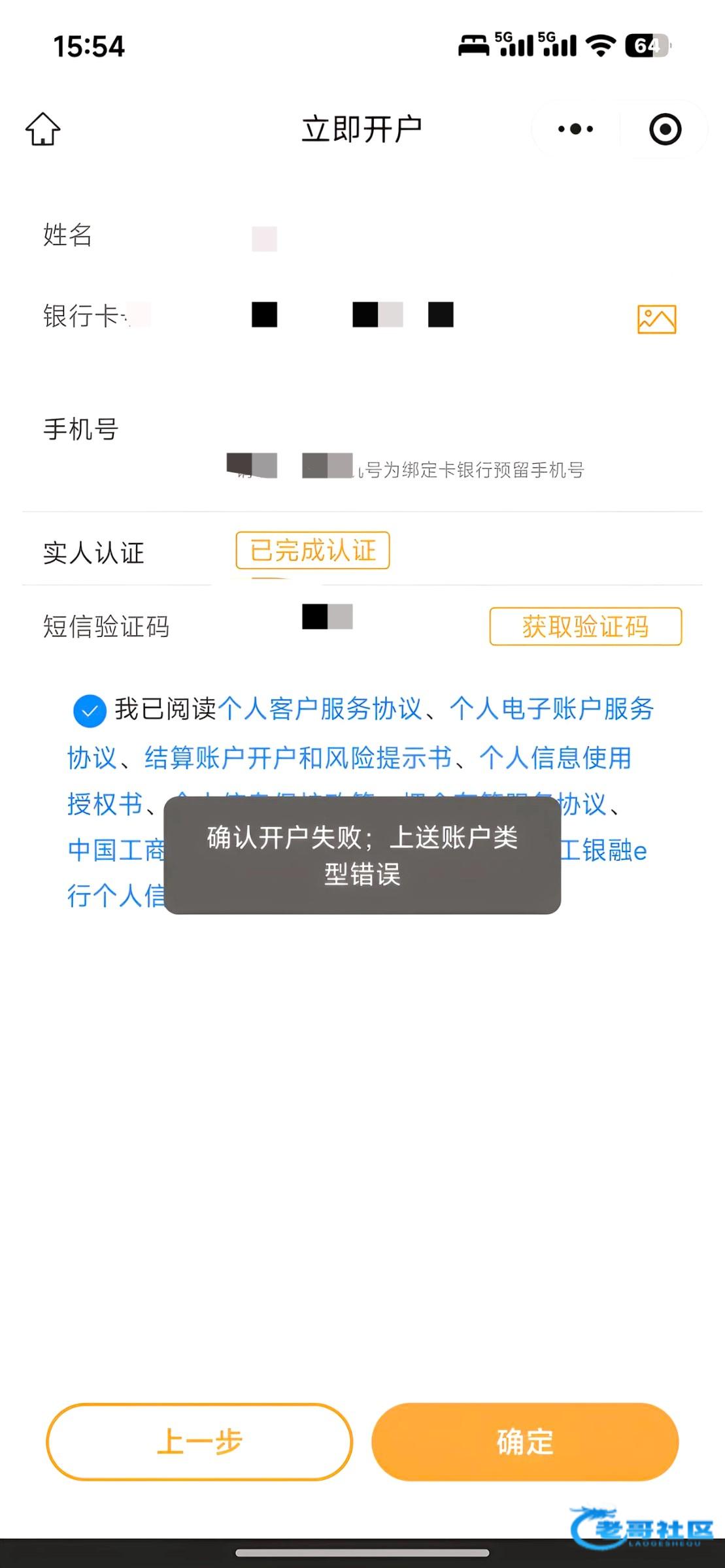The width and height of the screenshot is (725, 1568).
Task: Uncheck the 我已阅读 agreement checkbox
Action: [x=90, y=711]
